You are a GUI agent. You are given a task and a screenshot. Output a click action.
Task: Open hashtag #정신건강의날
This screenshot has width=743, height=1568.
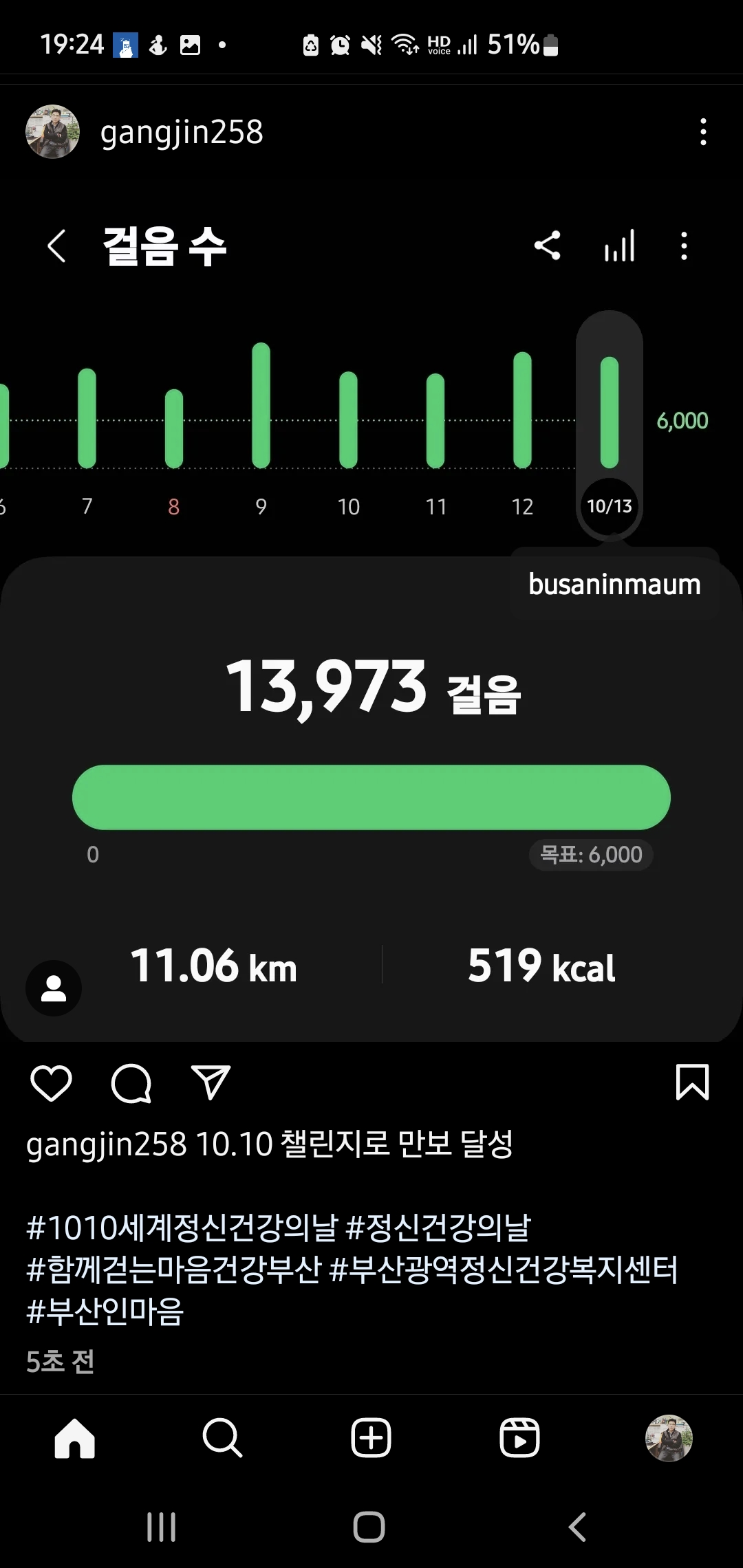tap(438, 1228)
